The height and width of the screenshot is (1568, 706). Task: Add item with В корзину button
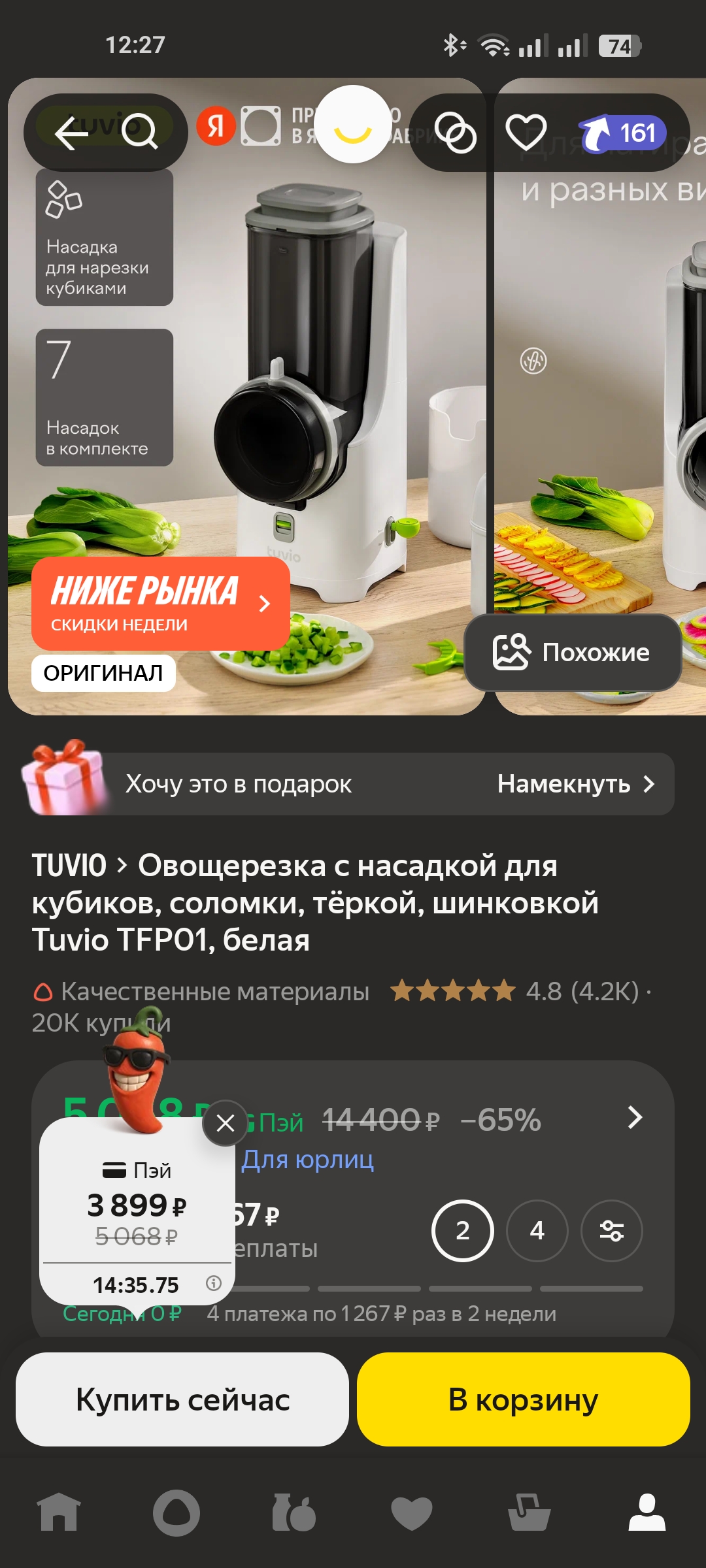pos(523,1399)
